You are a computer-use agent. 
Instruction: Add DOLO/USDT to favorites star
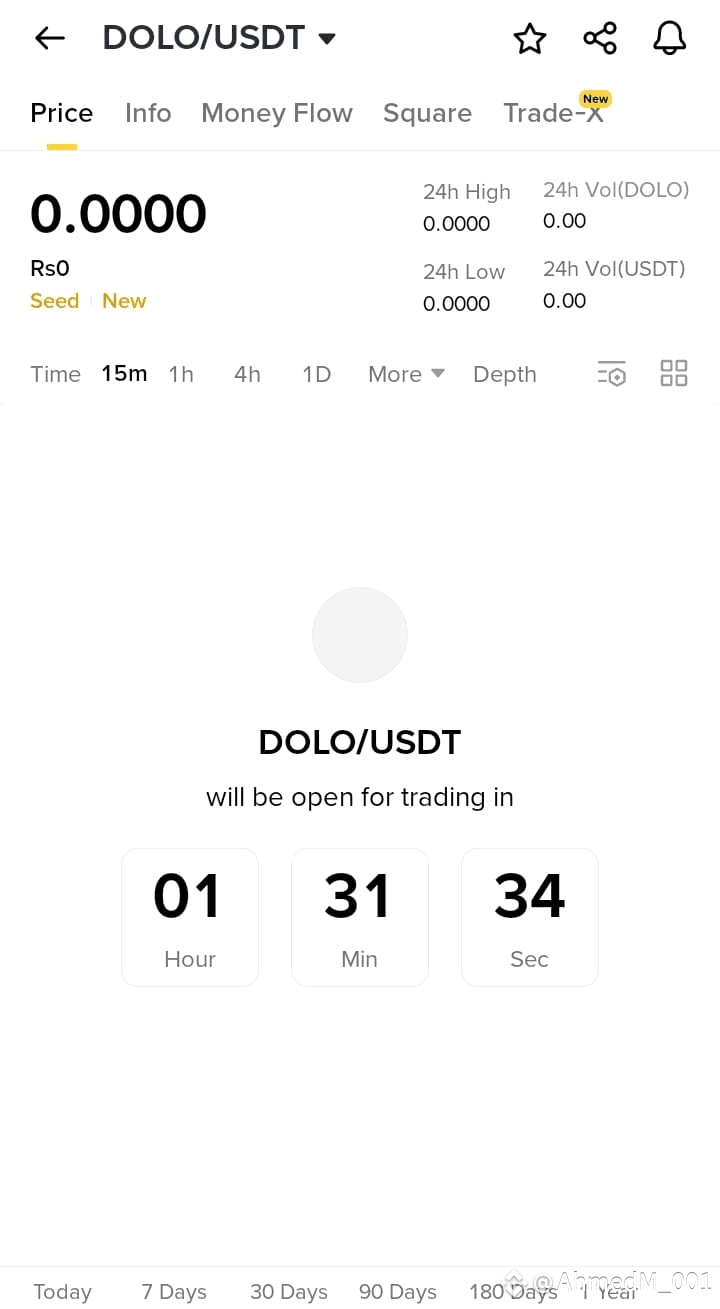point(530,39)
